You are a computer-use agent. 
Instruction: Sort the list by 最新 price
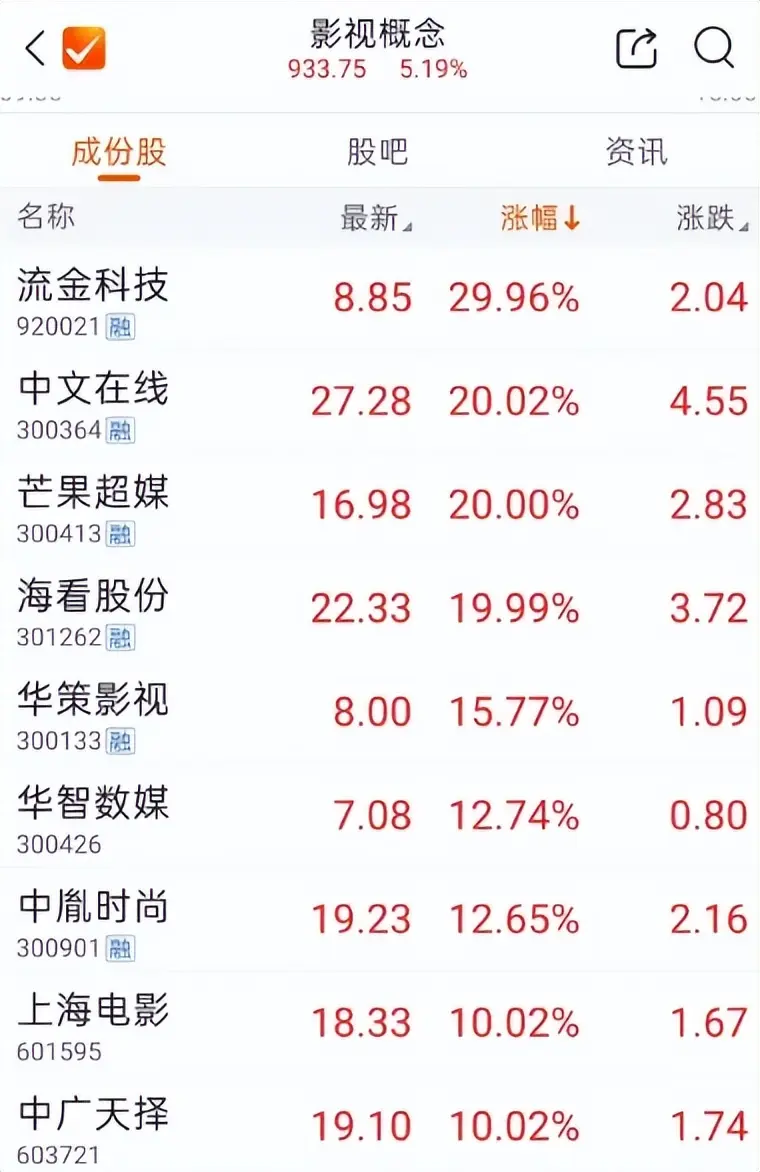376,218
